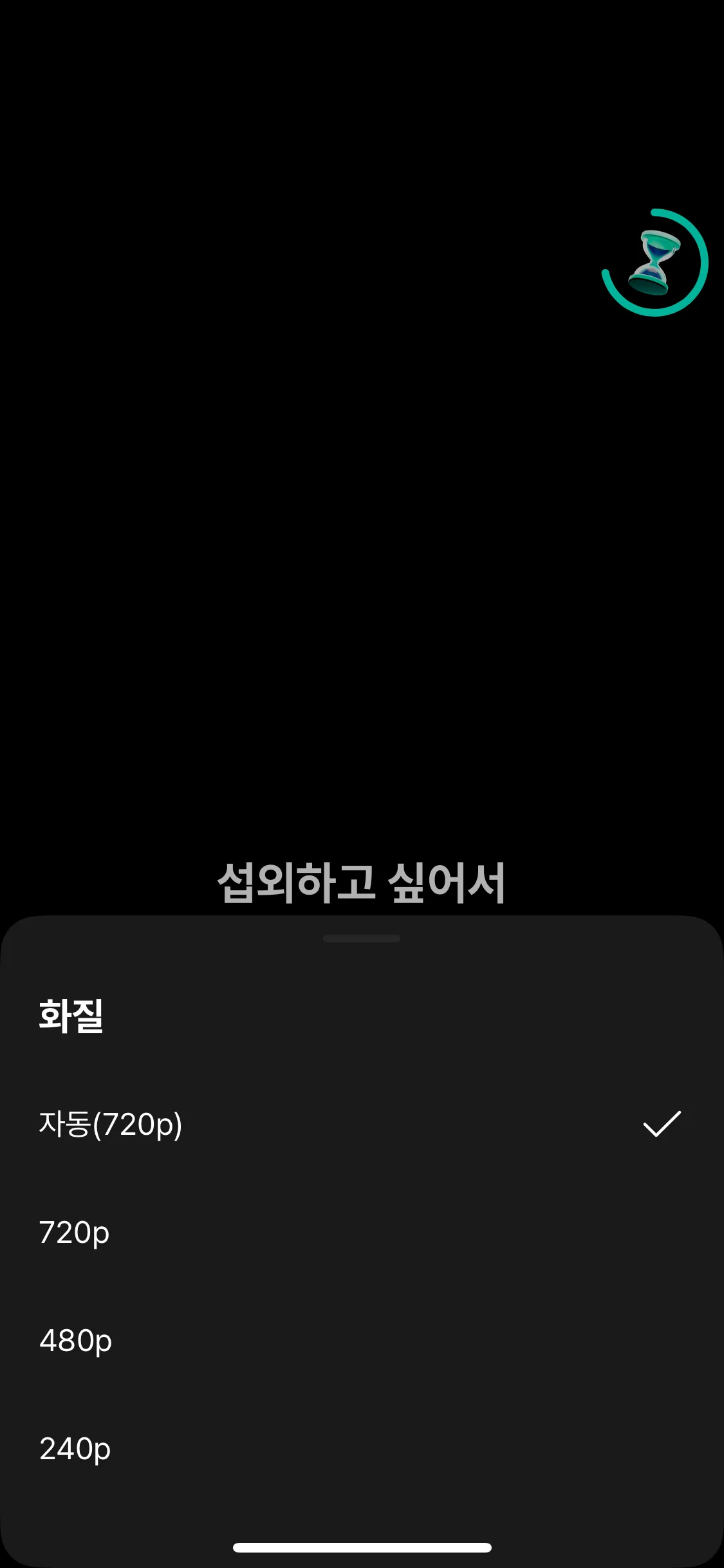Set the video quality to 240p
Image resolution: width=724 pixels, height=1568 pixels.
362,1449
